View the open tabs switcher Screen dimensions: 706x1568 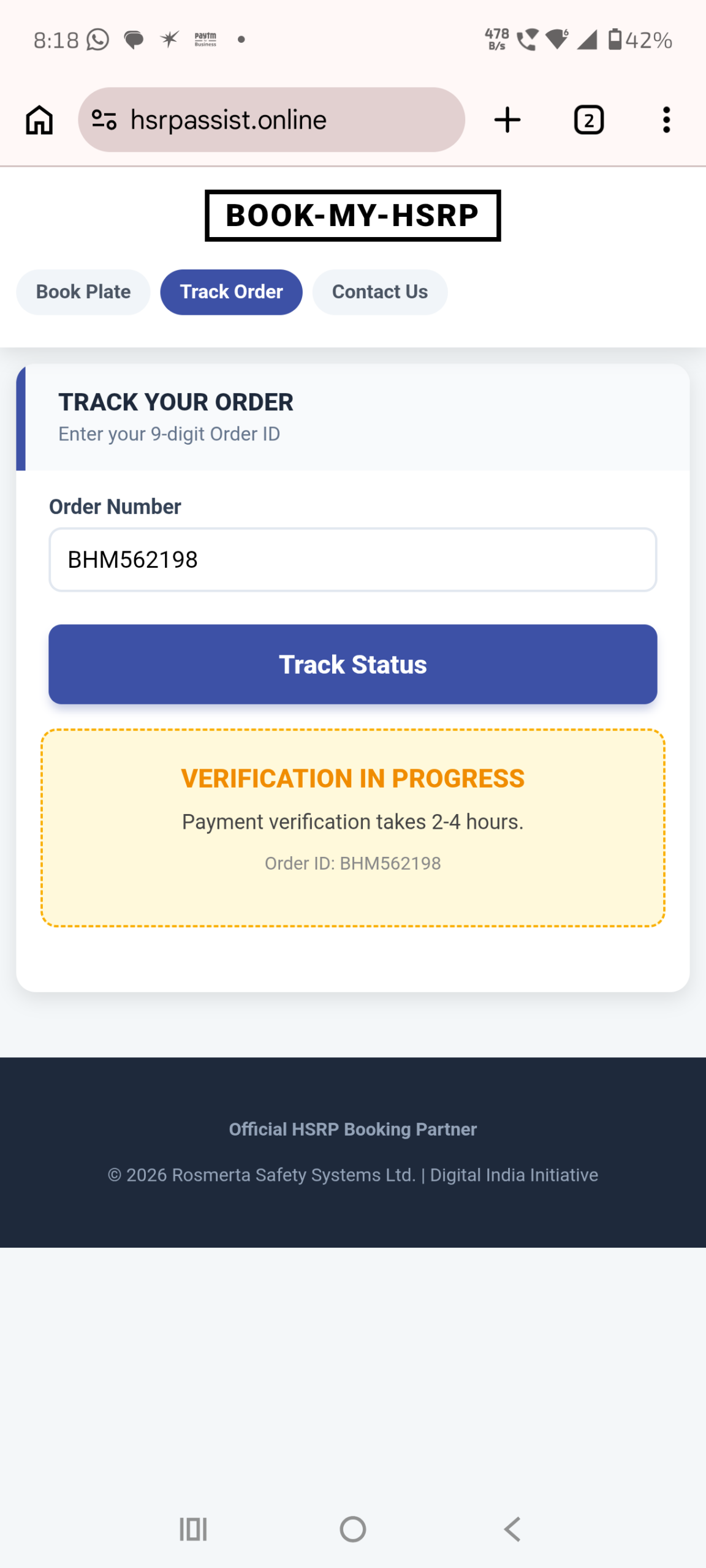coord(588,119)
